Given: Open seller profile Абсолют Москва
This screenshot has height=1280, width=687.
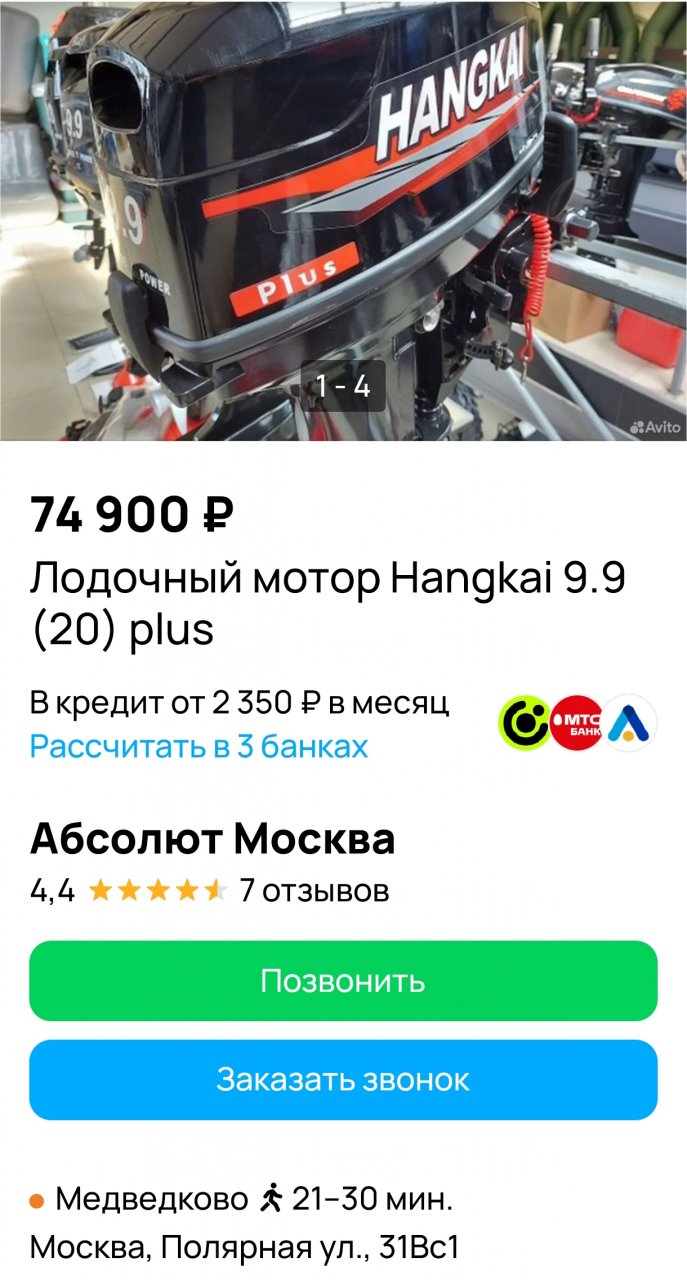Looking at the screenshot, I should [x=212, y=840].
